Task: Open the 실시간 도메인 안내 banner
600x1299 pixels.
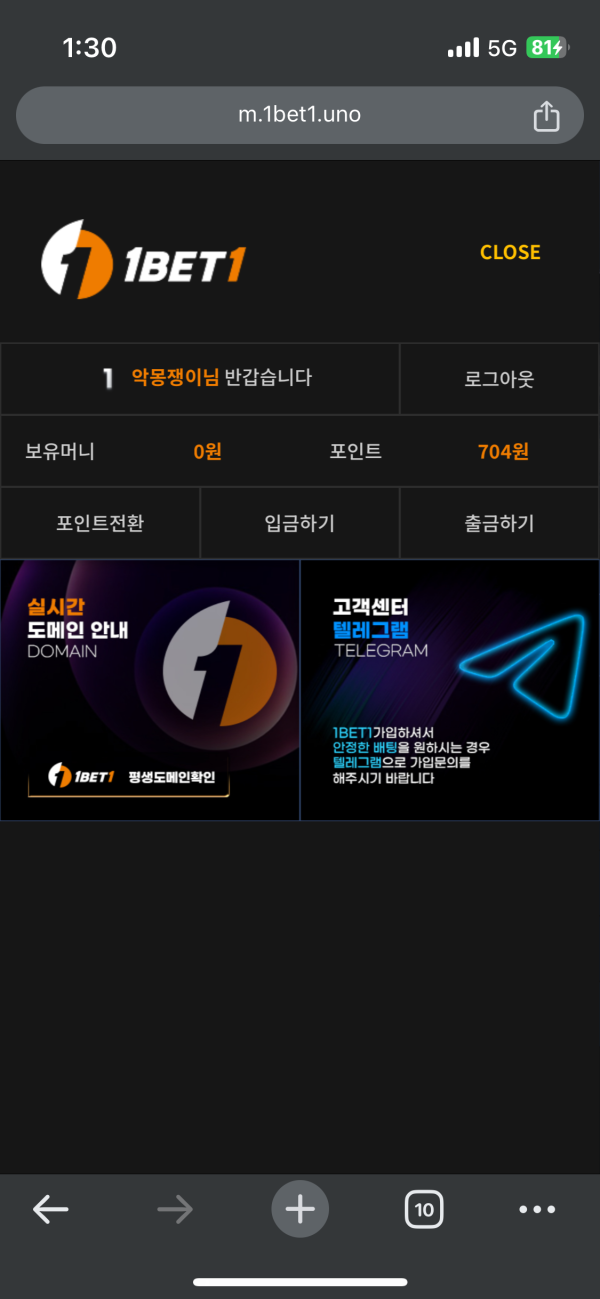Action: [x=150, y=690]
